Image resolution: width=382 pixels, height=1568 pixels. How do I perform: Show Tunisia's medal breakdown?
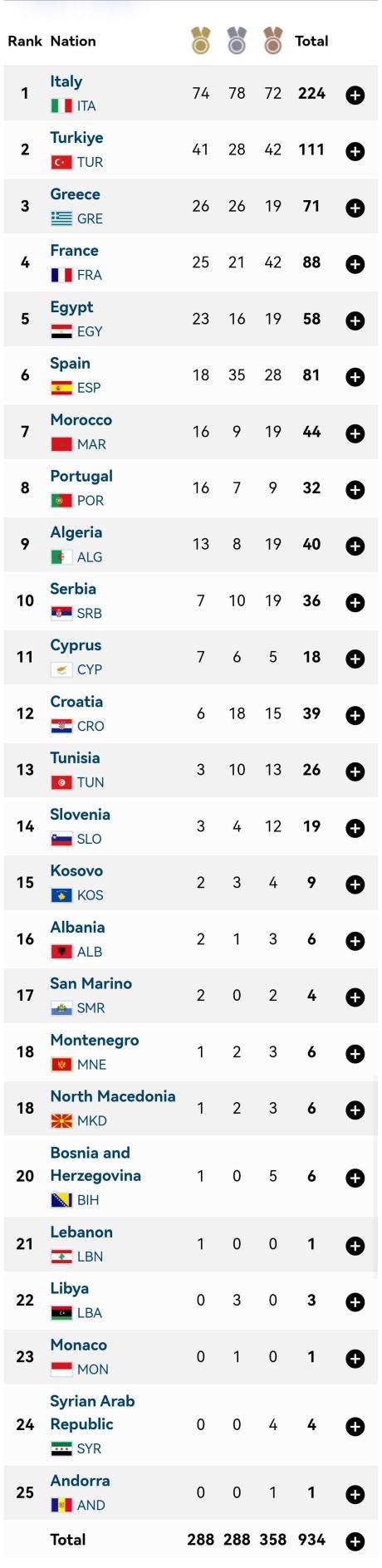355,772
